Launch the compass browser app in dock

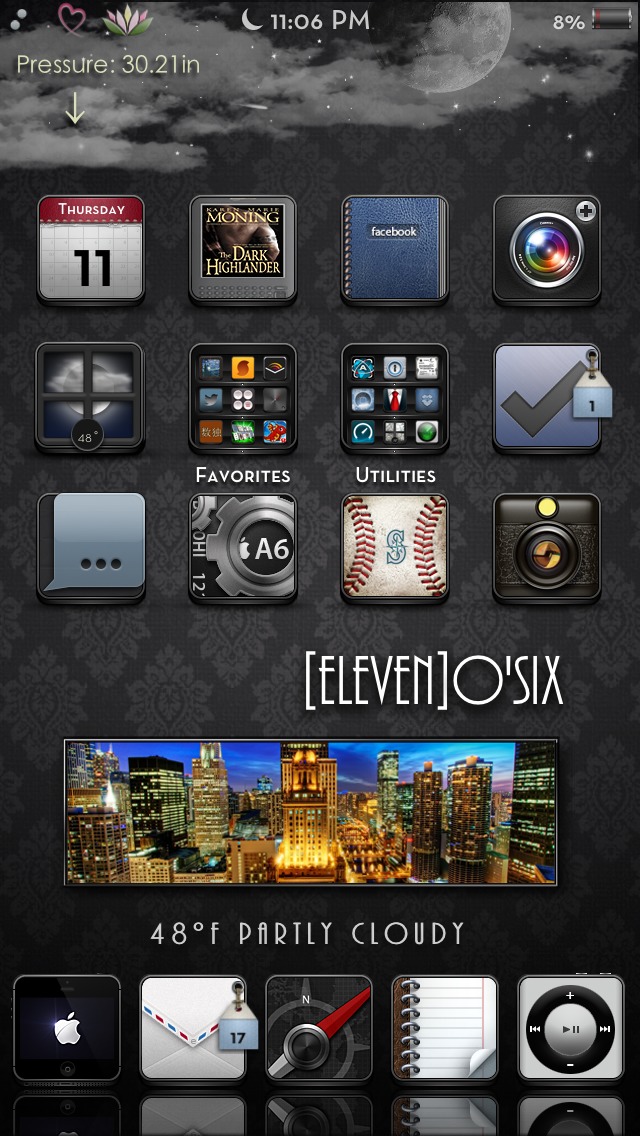pos(319,1029)
